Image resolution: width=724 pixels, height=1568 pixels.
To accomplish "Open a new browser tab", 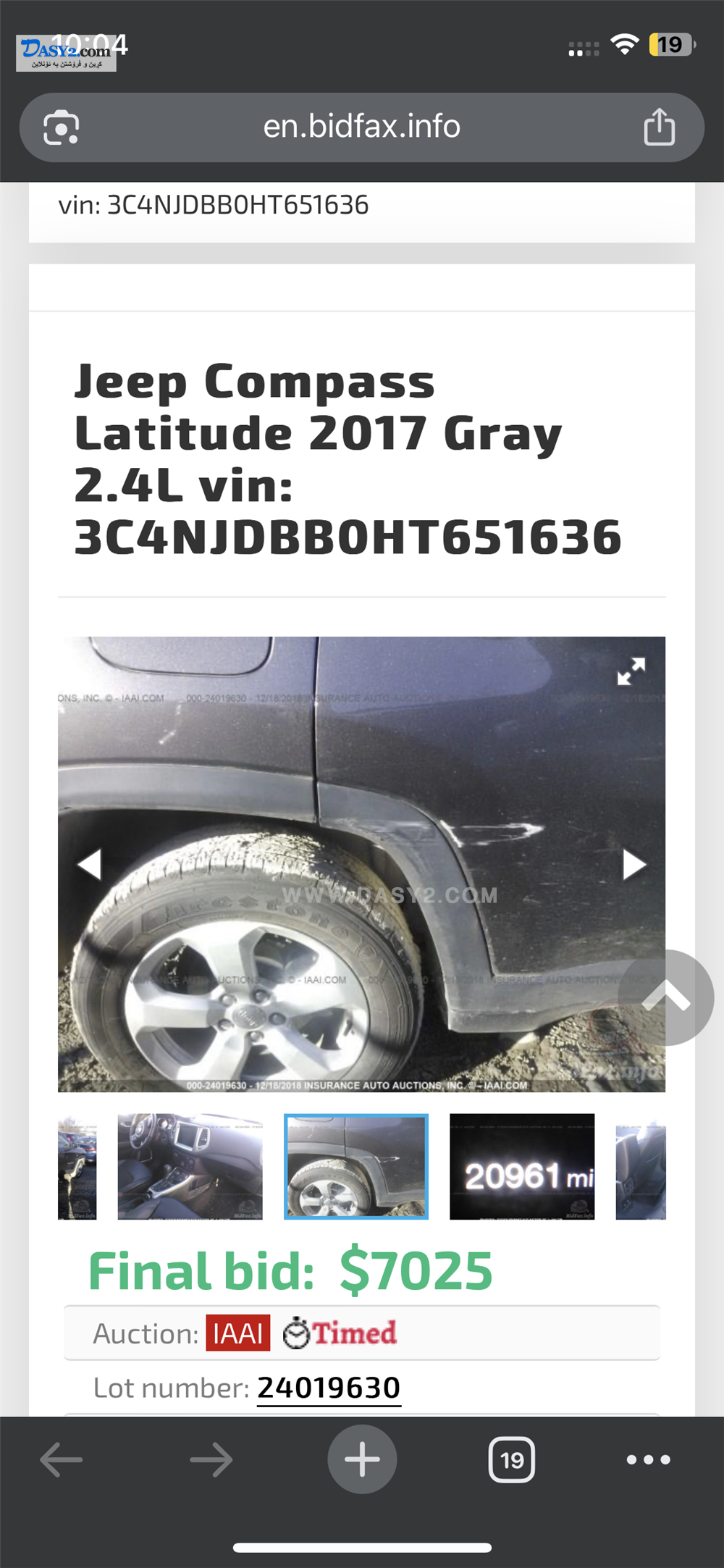I will tap(362, 1459).
